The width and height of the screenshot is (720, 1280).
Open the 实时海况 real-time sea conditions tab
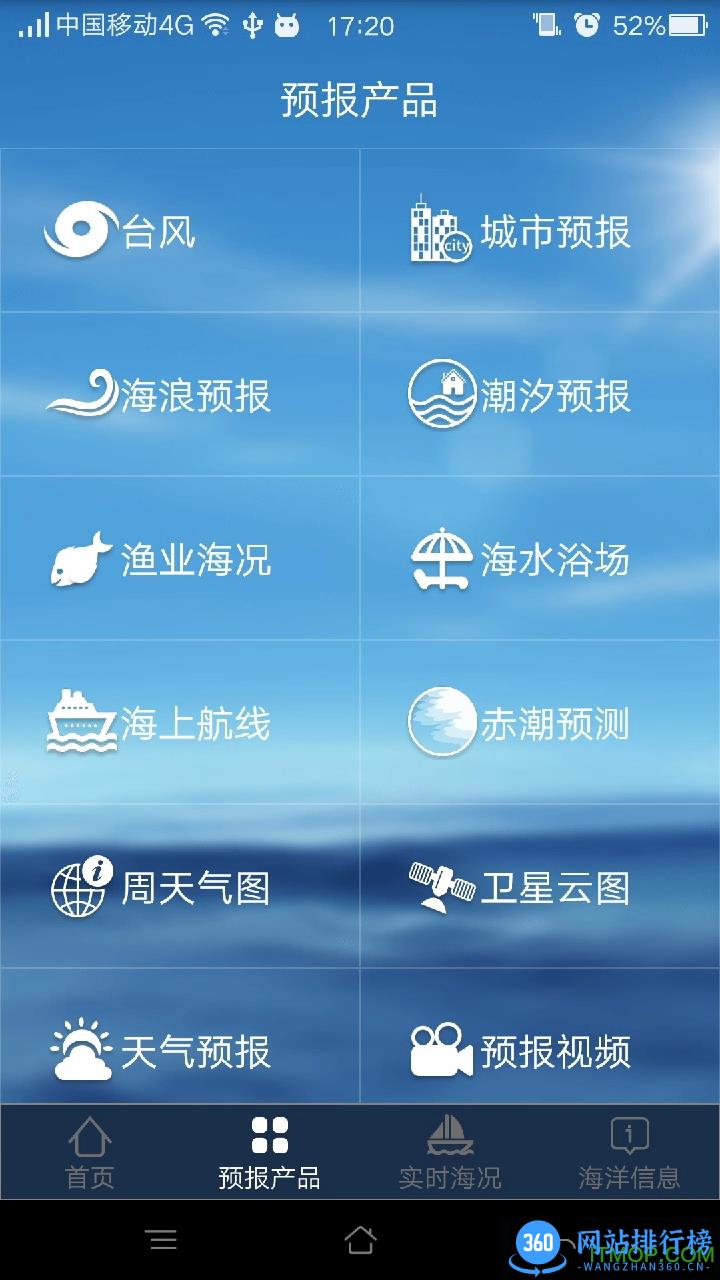450,1152
